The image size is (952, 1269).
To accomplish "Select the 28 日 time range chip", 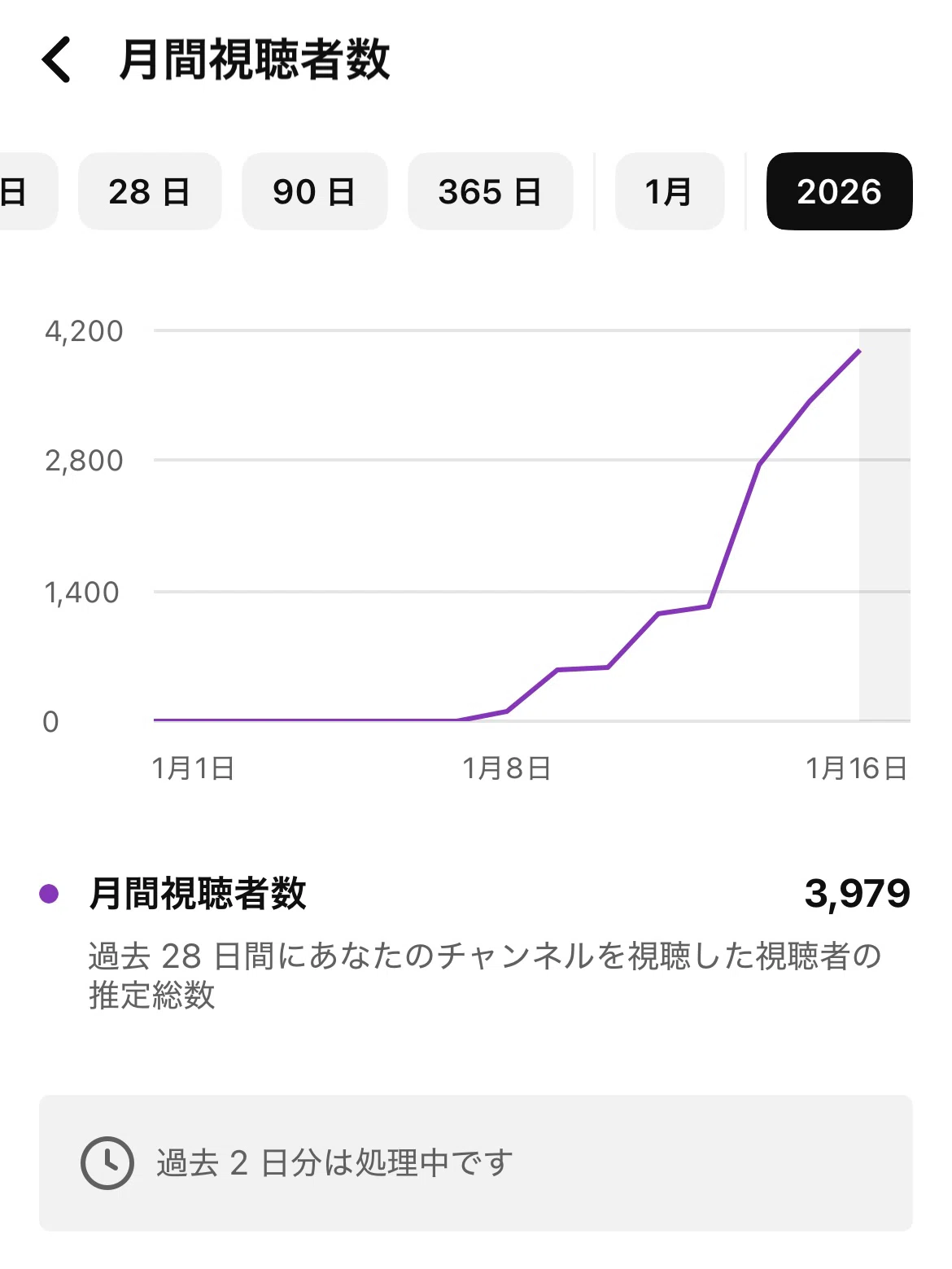I will (x=150, y=191).
